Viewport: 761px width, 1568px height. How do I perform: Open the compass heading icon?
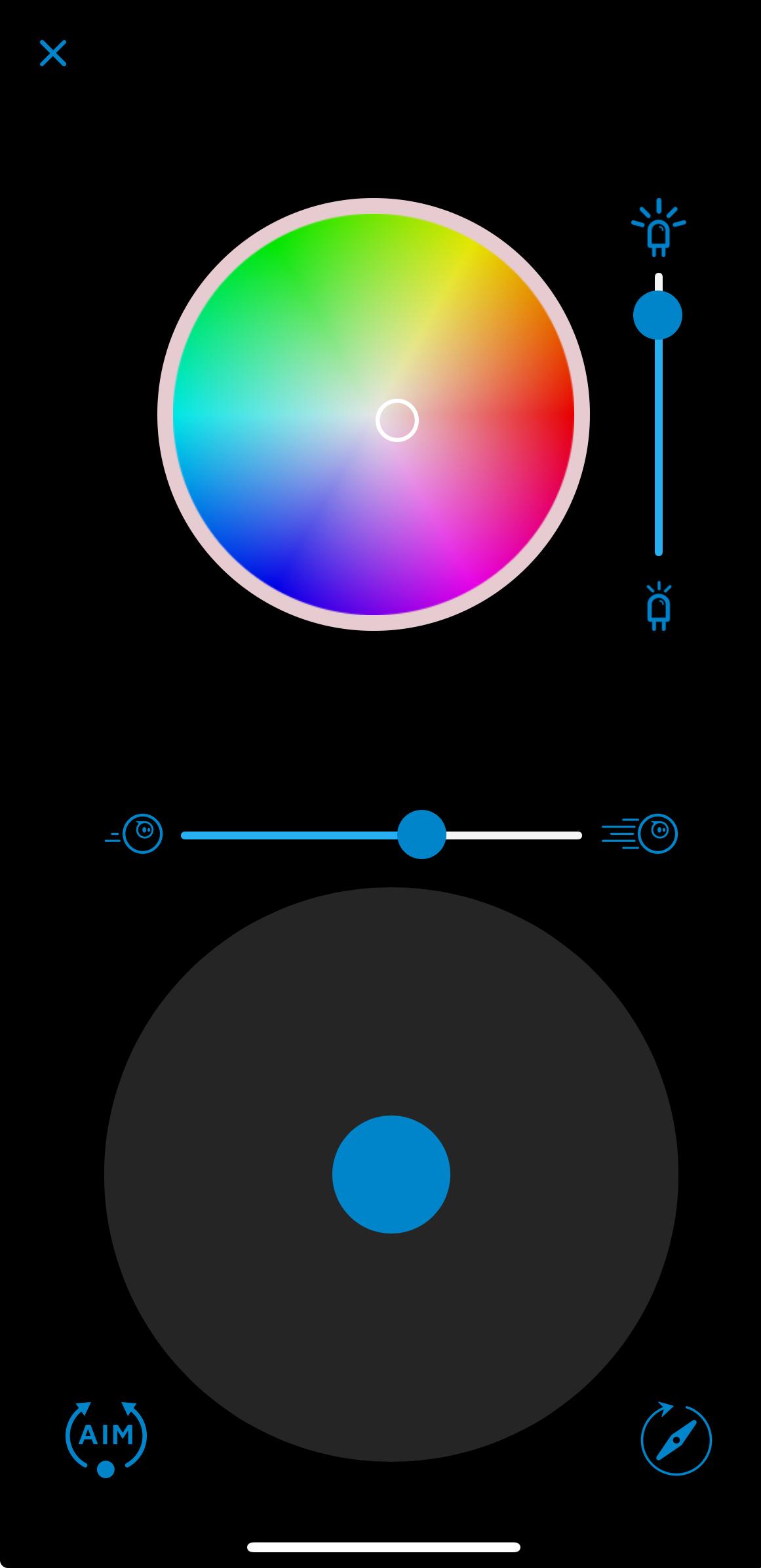click(676, 1439)
